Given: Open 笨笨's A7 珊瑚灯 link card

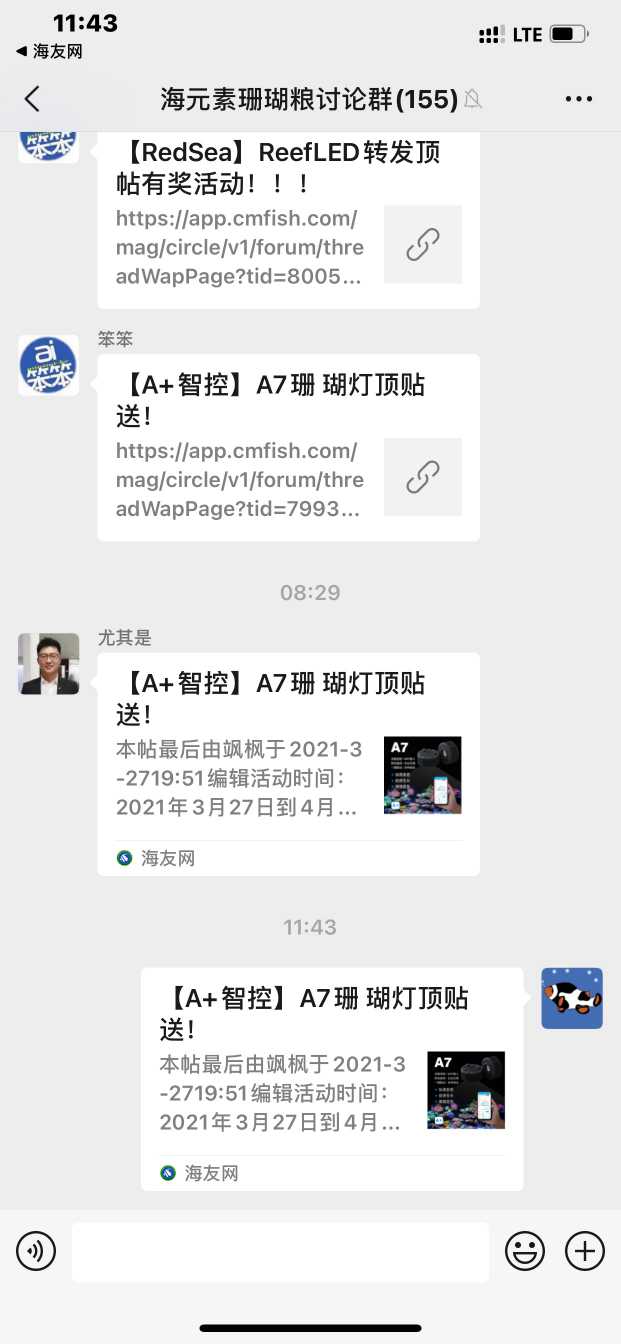Looking at the screenshot, I should [288, 447].
